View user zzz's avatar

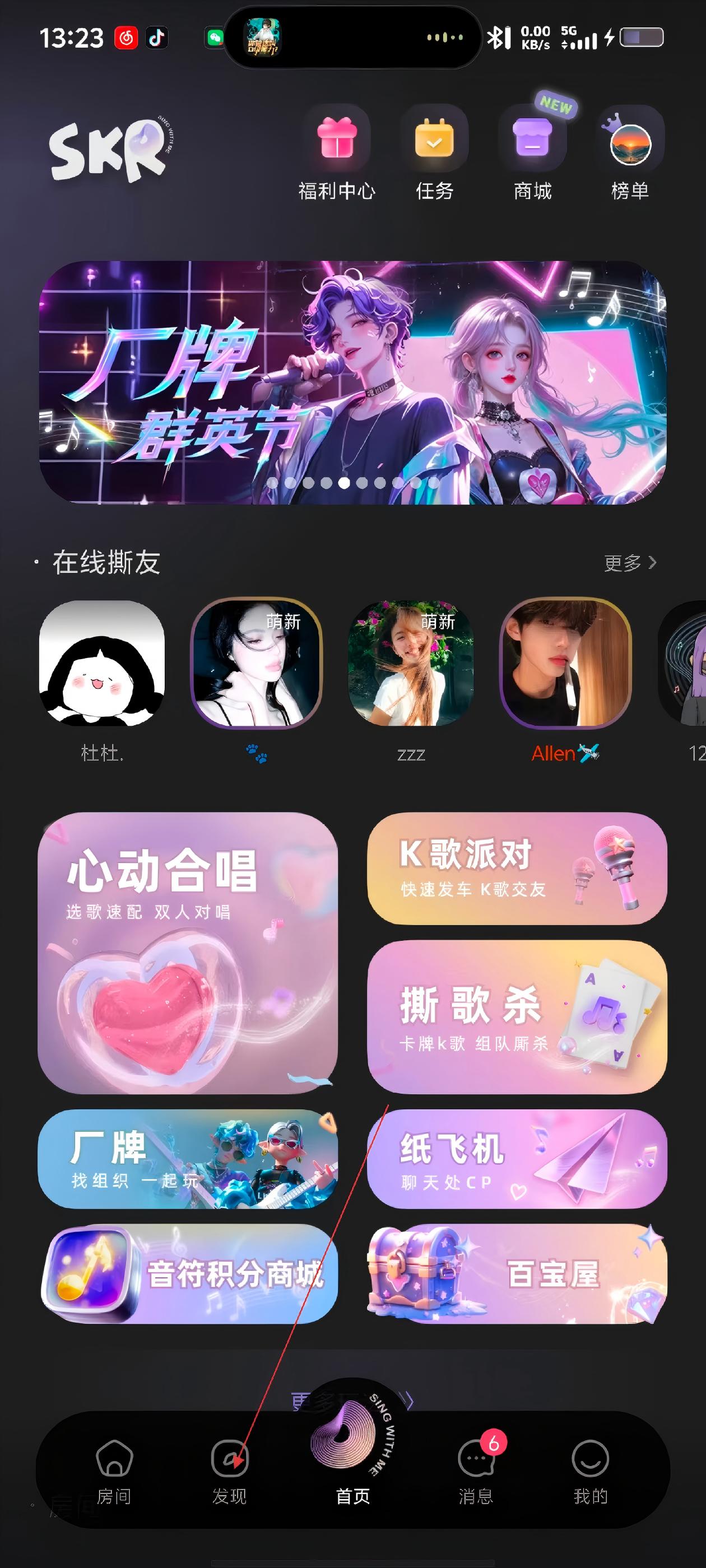[411, 663]
